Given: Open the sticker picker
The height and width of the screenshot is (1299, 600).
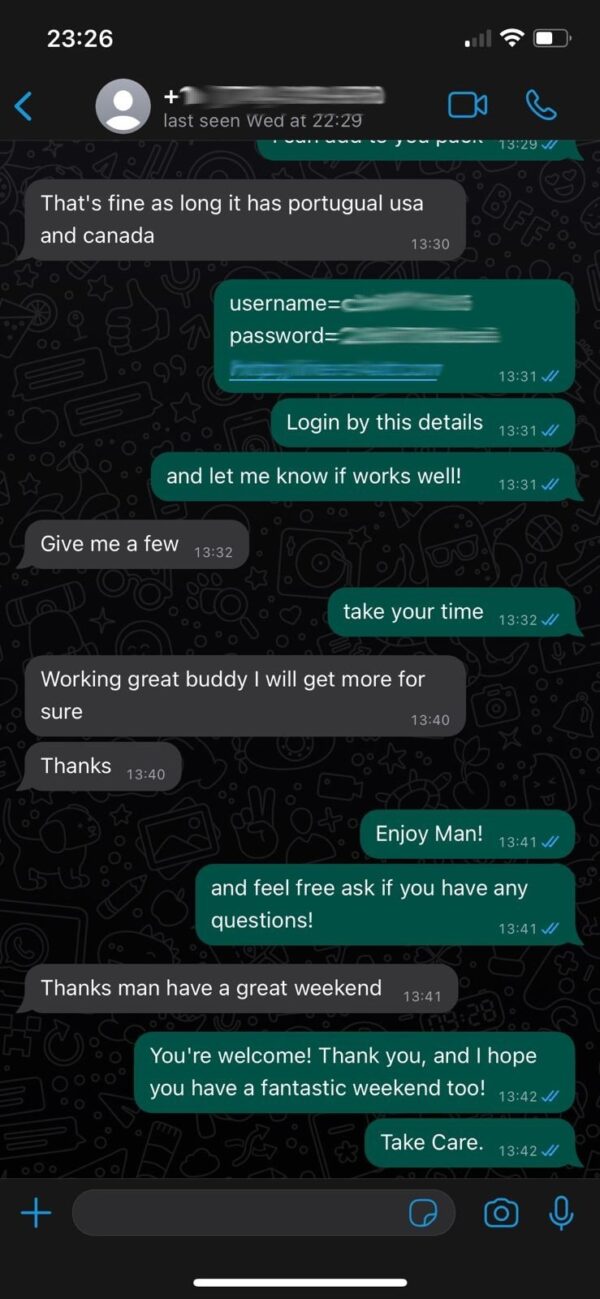Looking at the screenshot, I should [x=423, y=1213].
